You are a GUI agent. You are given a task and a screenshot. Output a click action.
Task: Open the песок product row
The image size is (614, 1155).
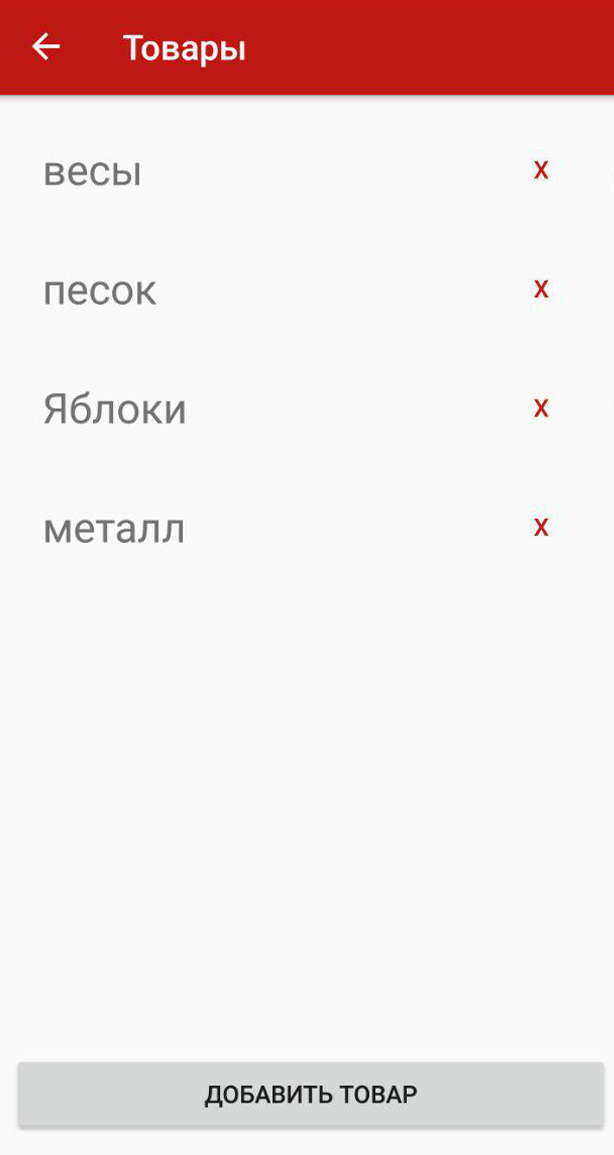click(x=100, y=291)
